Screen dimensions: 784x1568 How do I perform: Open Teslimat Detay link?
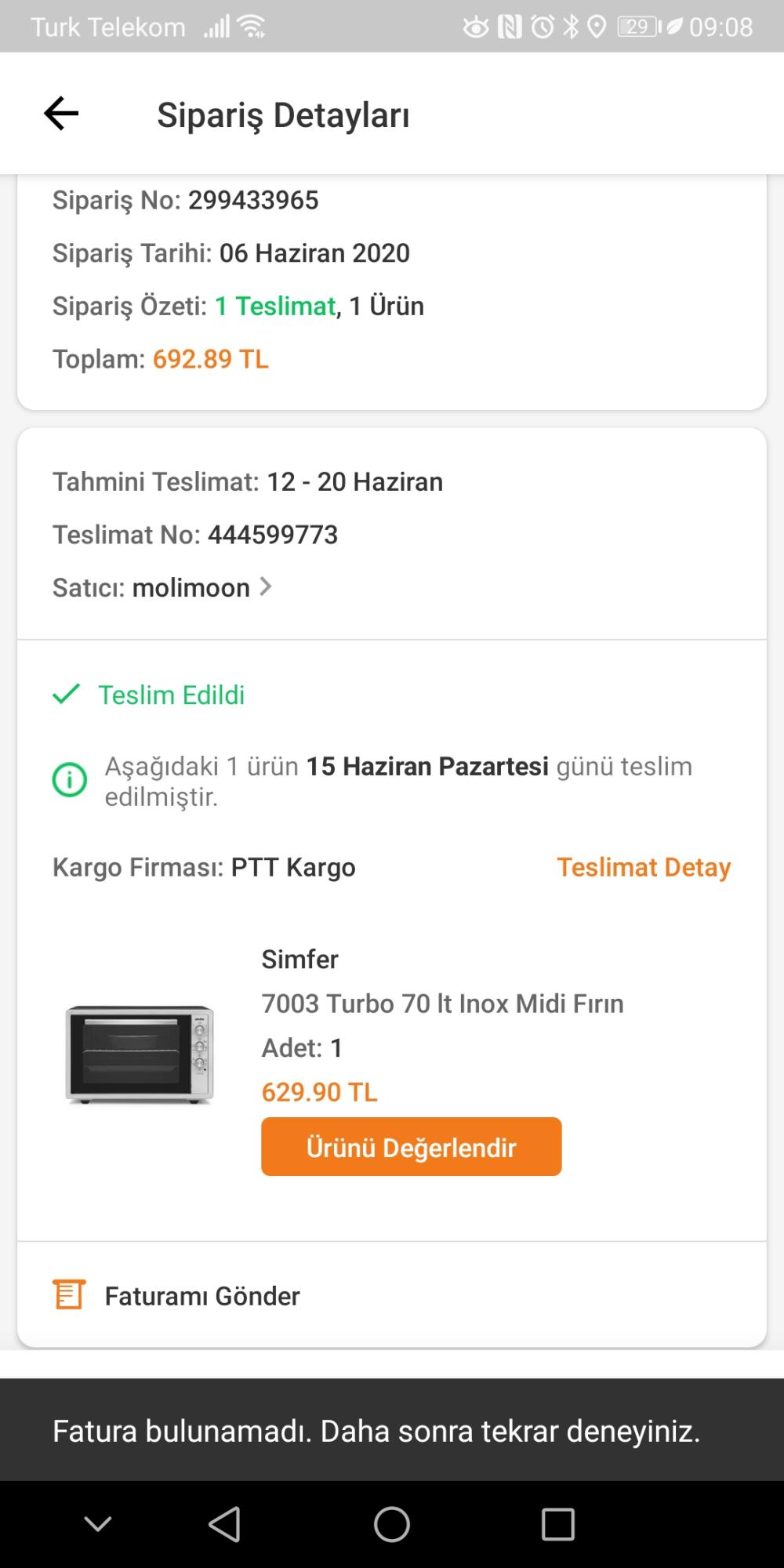click(643, 867)
